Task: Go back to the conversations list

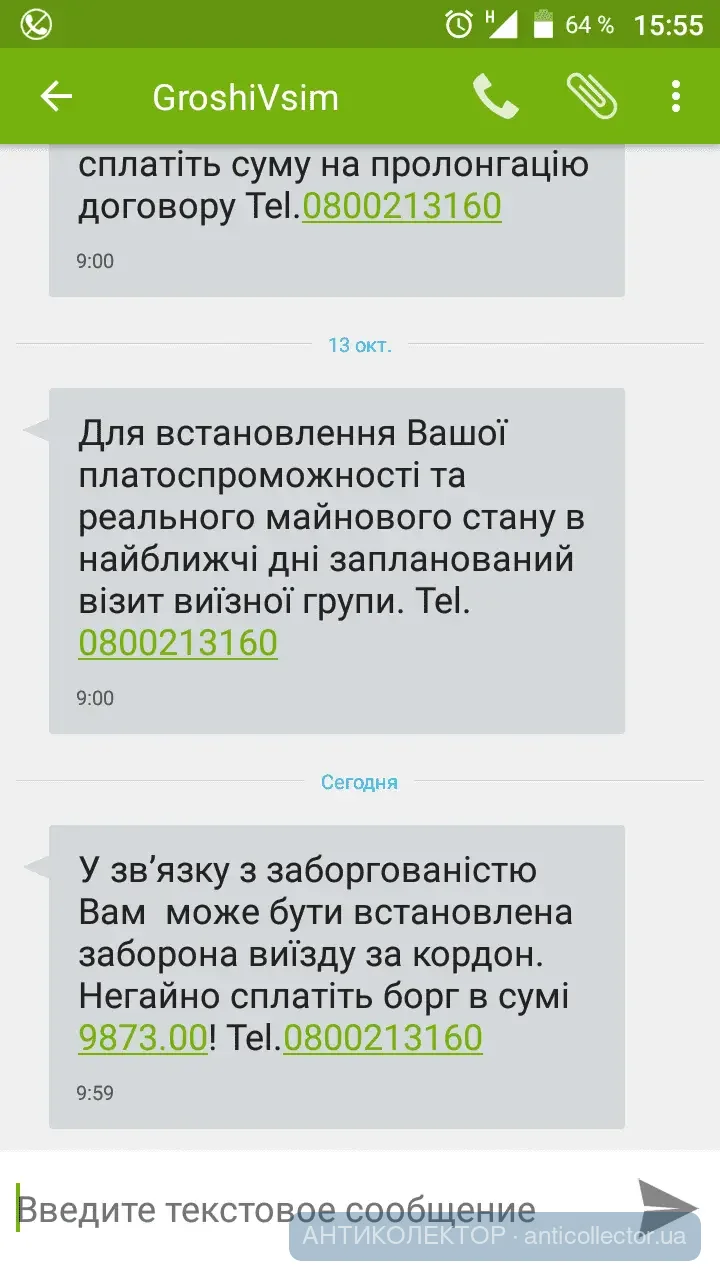Action: click(x=56, y=97)
